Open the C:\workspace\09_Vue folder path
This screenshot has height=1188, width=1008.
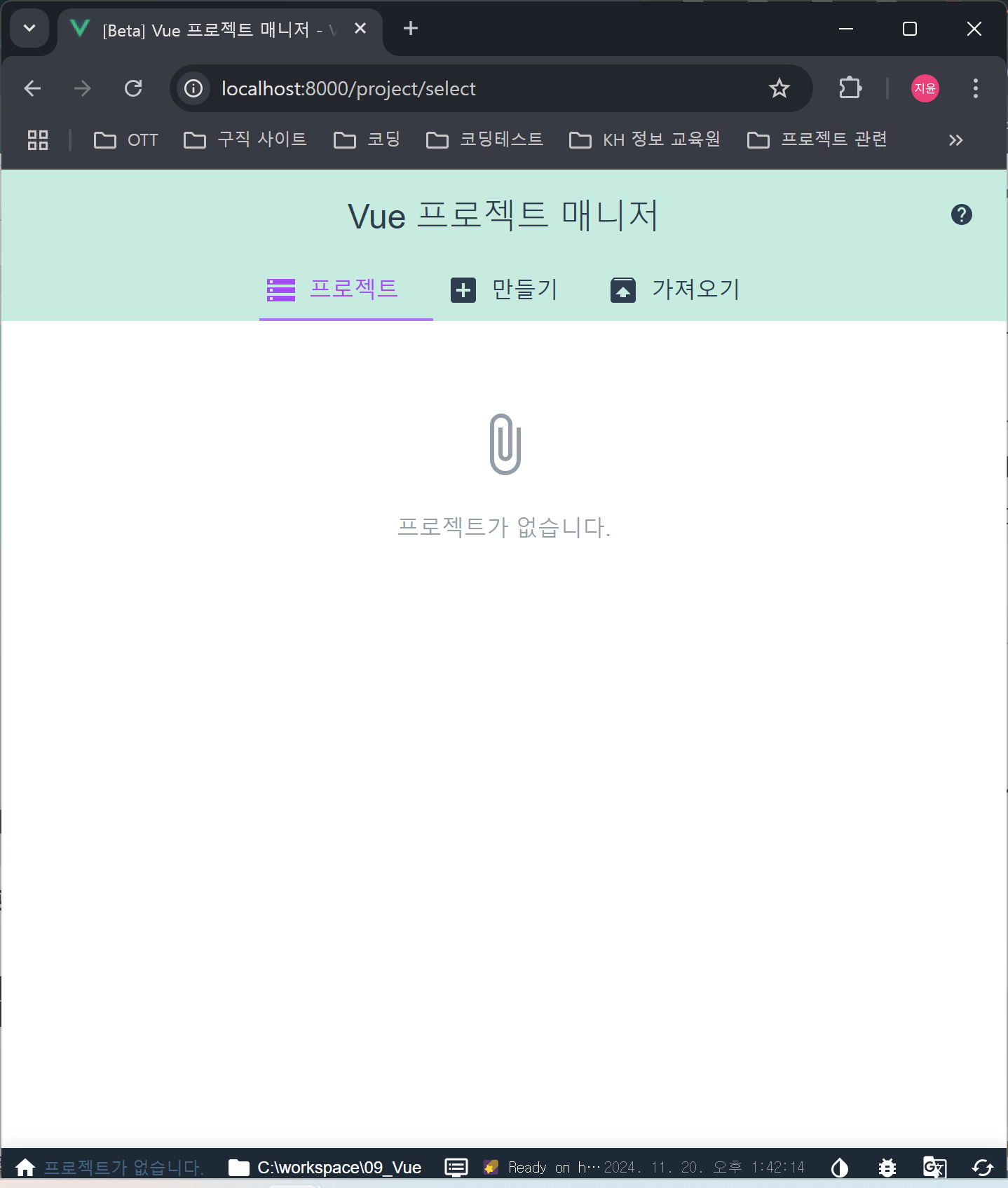point(325,1167)
